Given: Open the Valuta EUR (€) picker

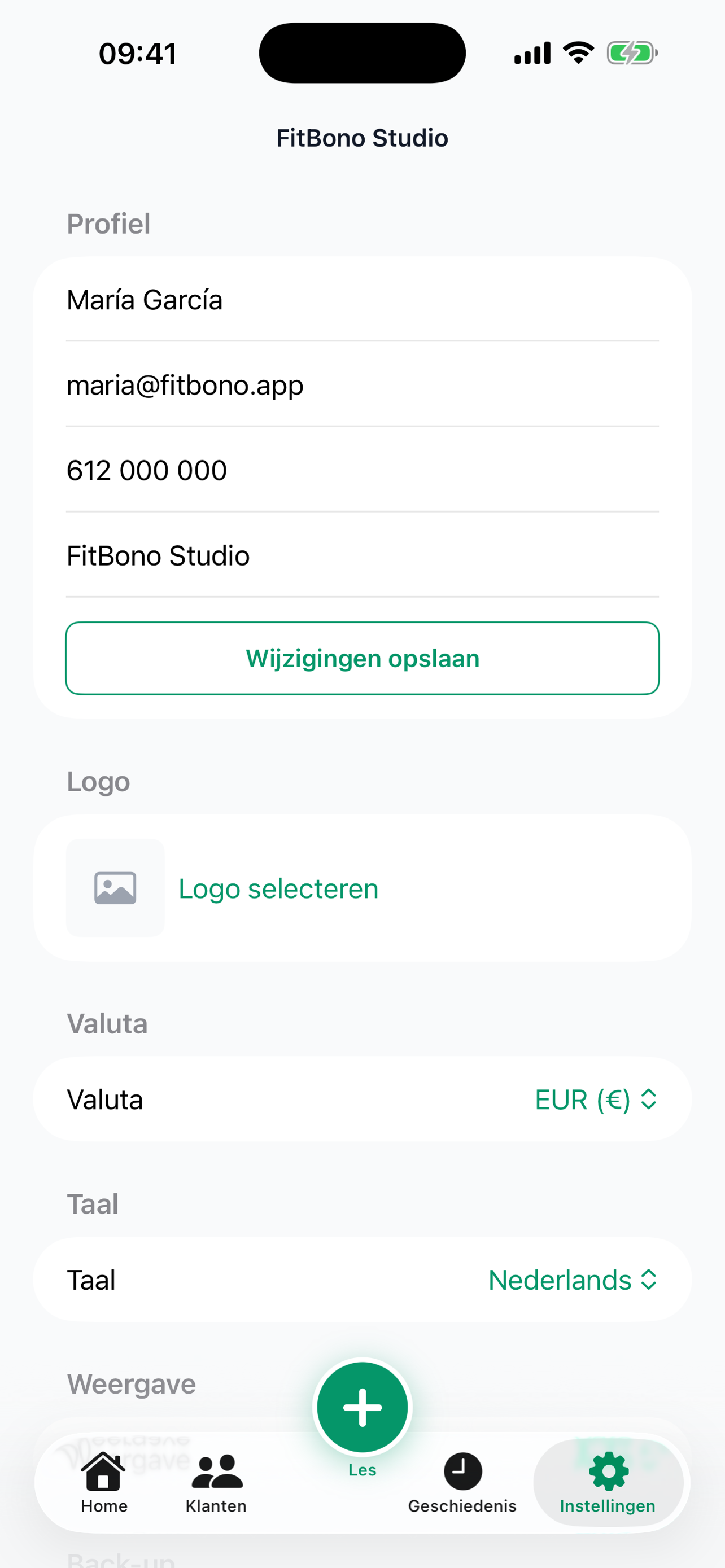Looking at the screenshot, I should 595,1100.
